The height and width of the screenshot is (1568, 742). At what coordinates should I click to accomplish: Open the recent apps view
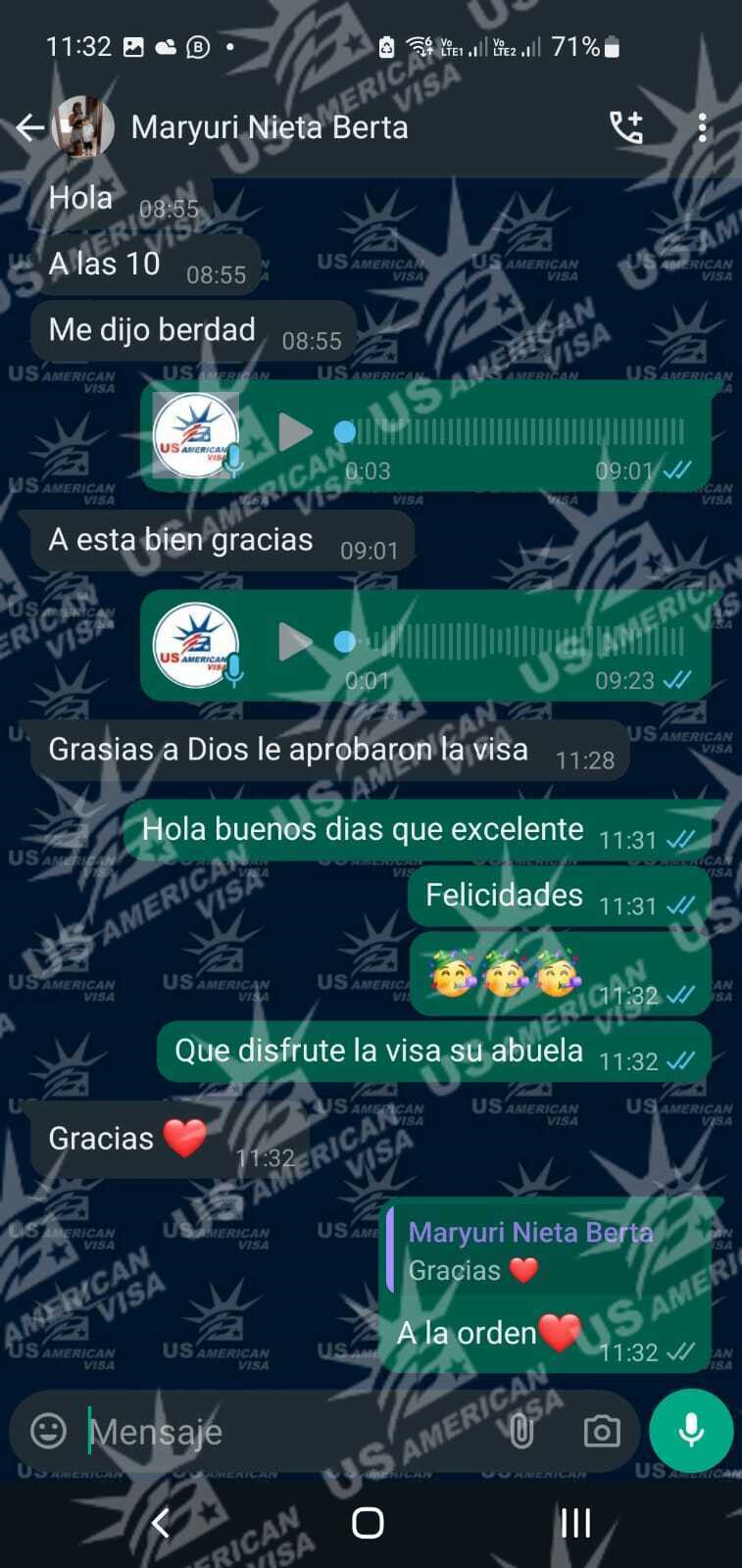pos(575,1522)
